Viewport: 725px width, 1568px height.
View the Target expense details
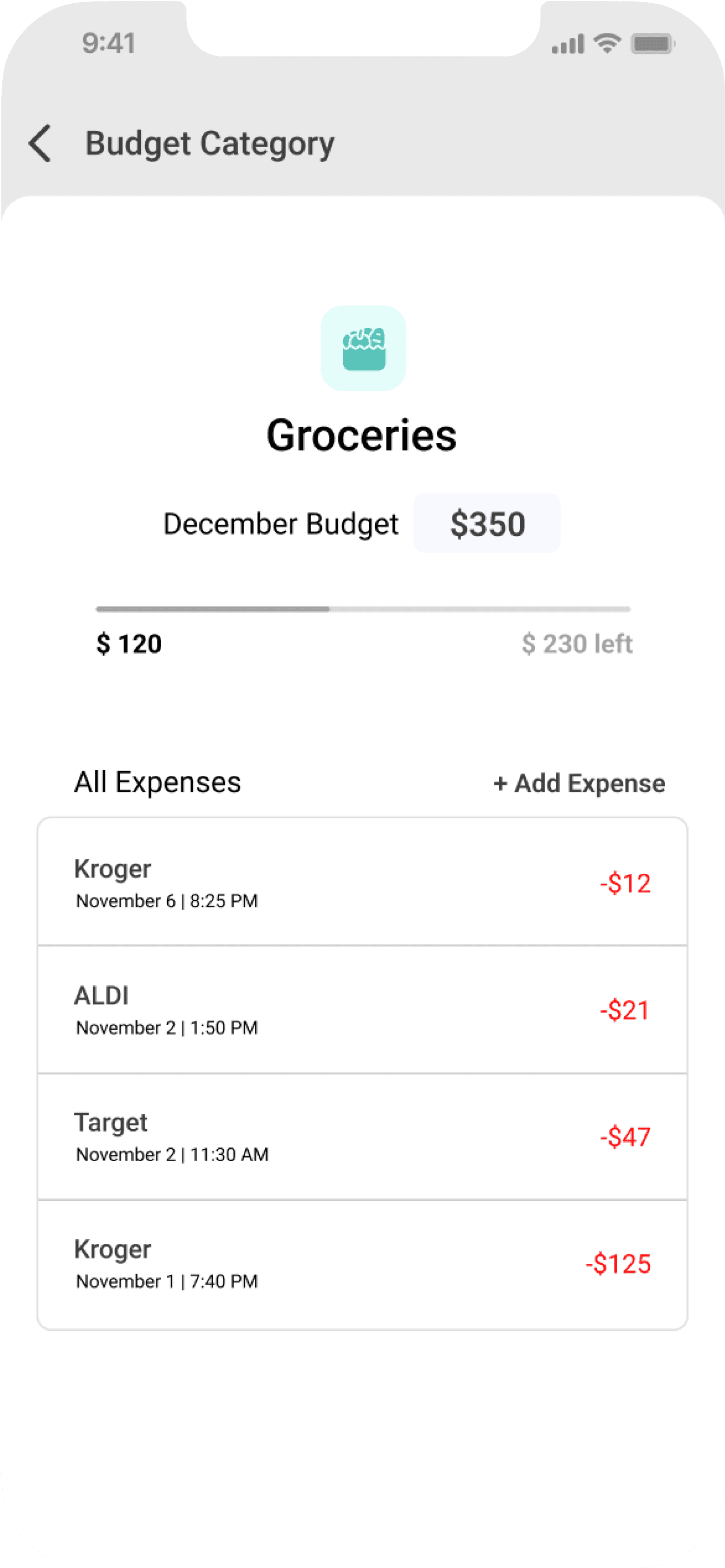click(x=362, y=1137)
